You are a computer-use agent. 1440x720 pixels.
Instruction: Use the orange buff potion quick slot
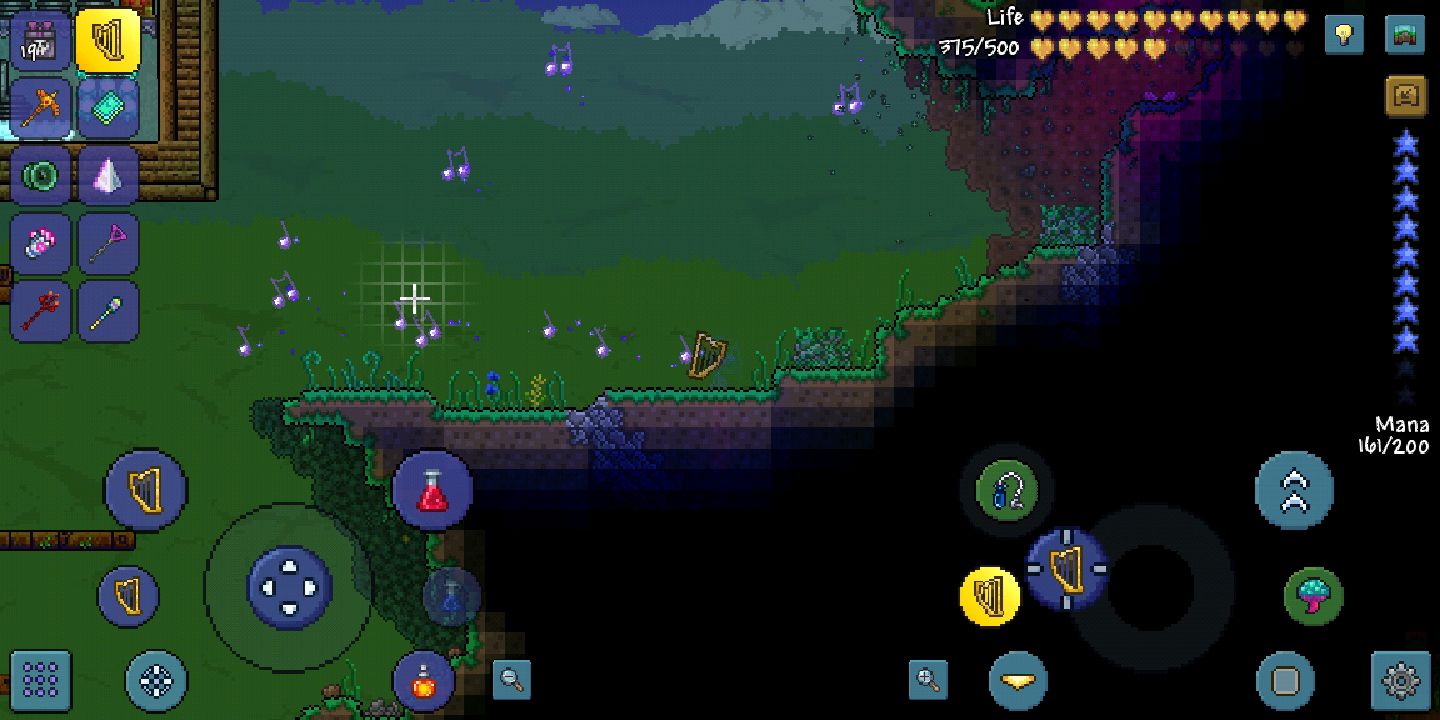coord(424,681)
